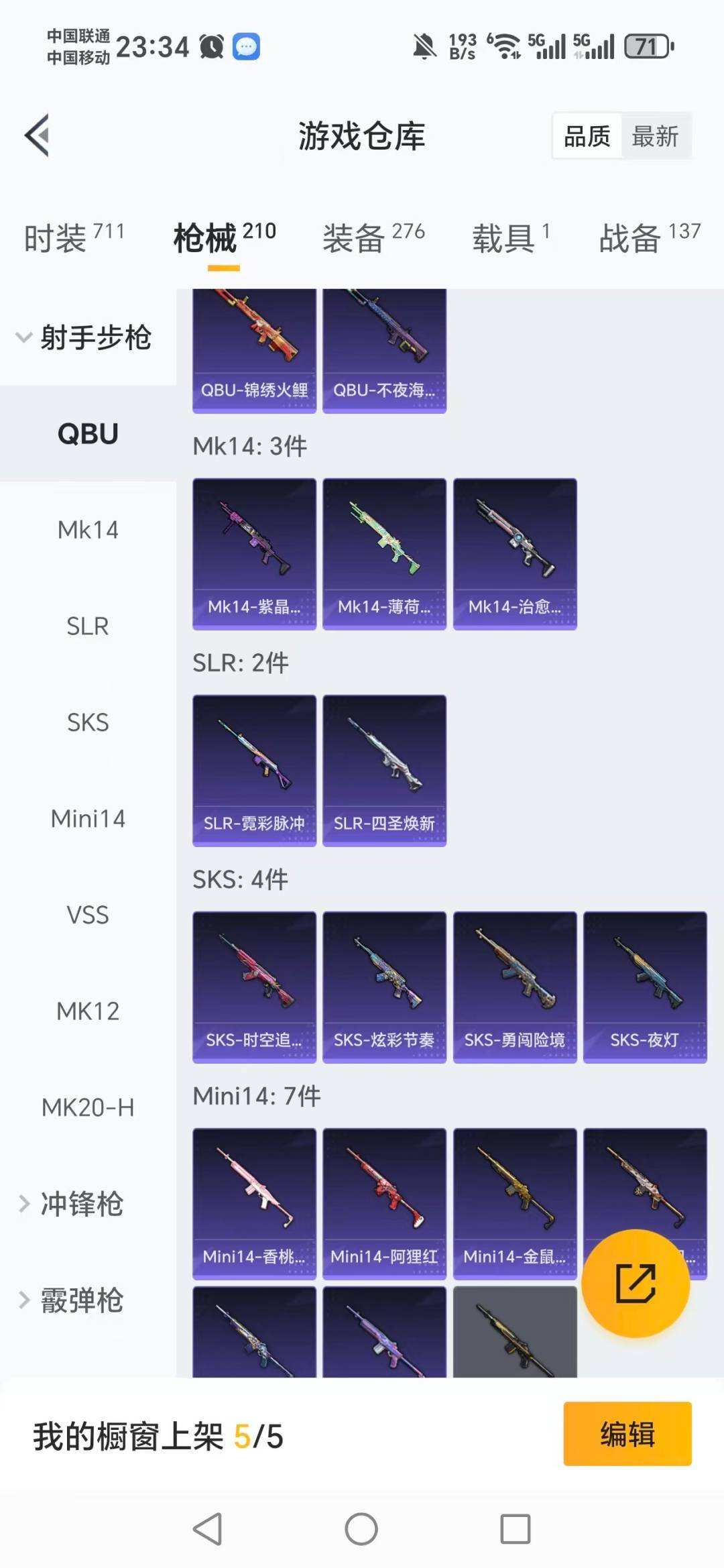Sort inventory by 最新
This screenshot has height=1568, width=724.
click(655, 136)
